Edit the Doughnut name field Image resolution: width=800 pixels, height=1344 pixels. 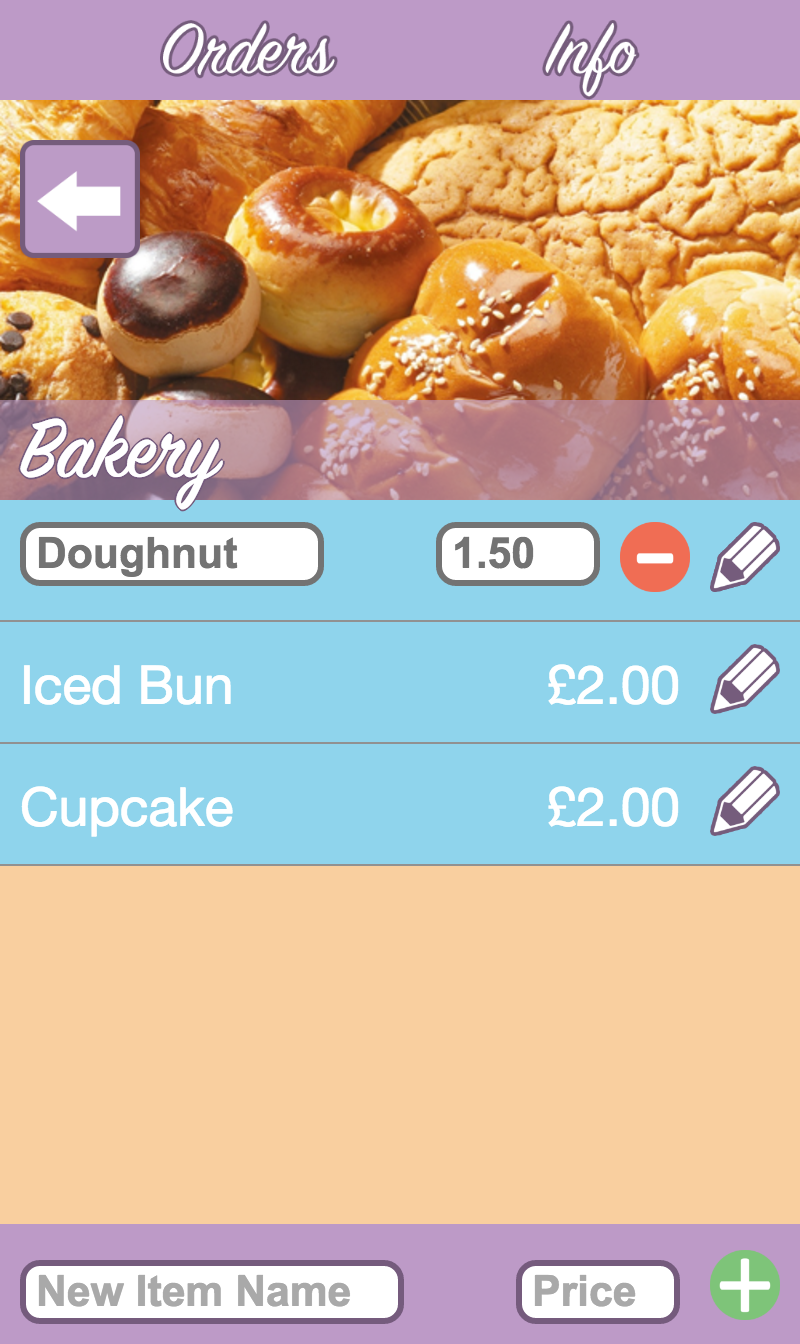point(172,554)
